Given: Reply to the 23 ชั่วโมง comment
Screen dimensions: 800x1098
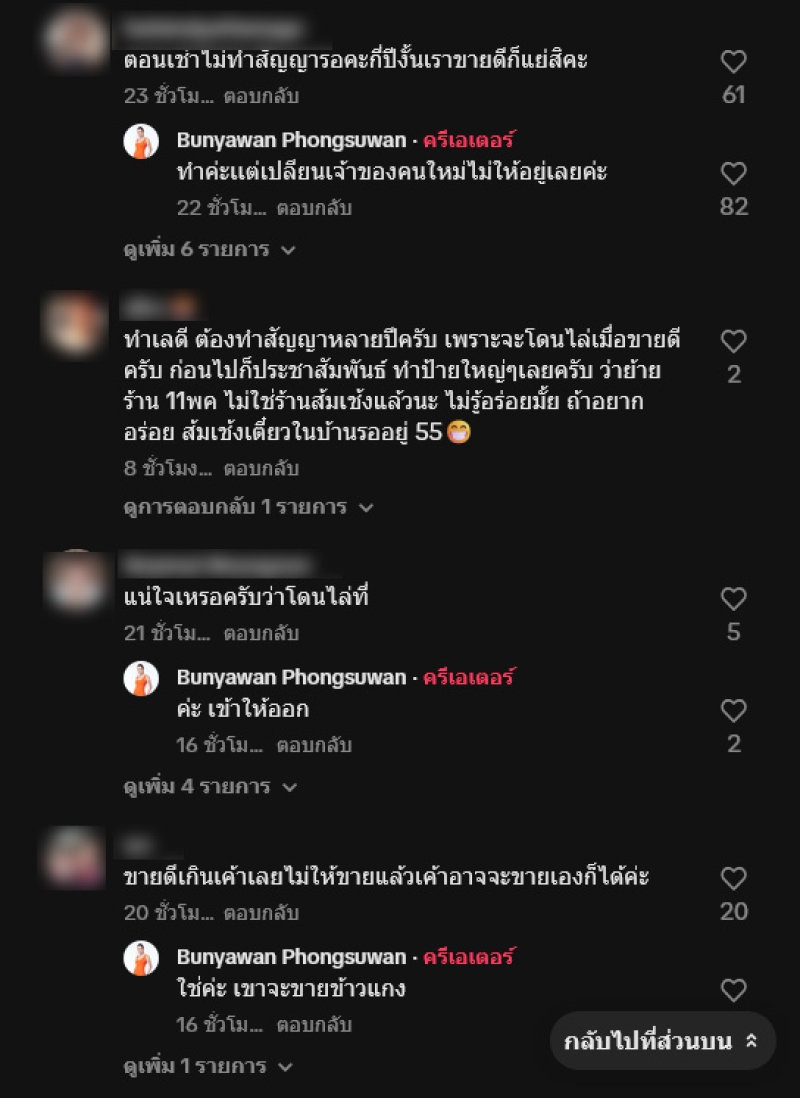Looking at the screenshot, I should (260, 97).
